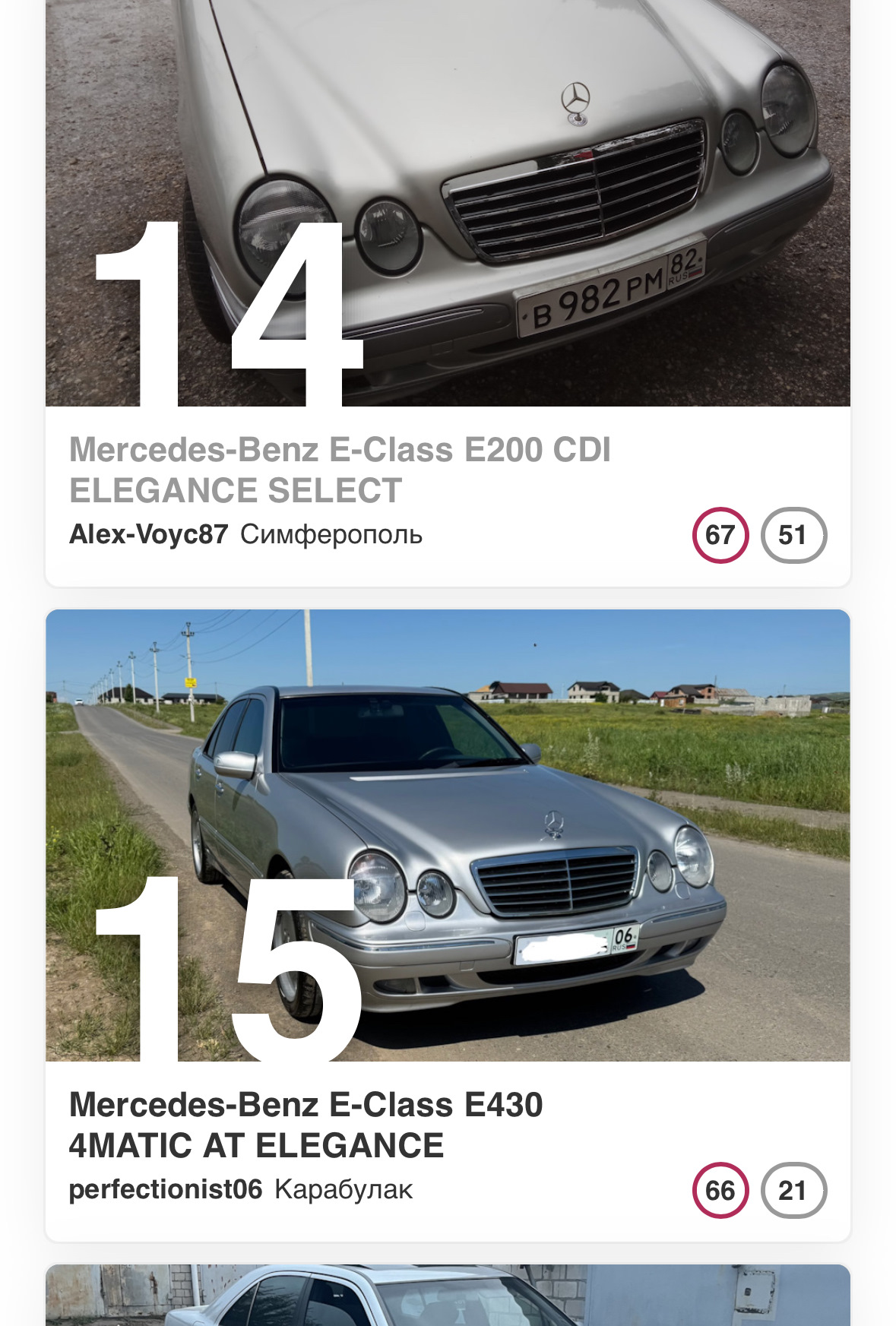Screen dimensions: 896x1326
Task: Switch to the Alex-Voyc87 profile tab
Action: 147,535
